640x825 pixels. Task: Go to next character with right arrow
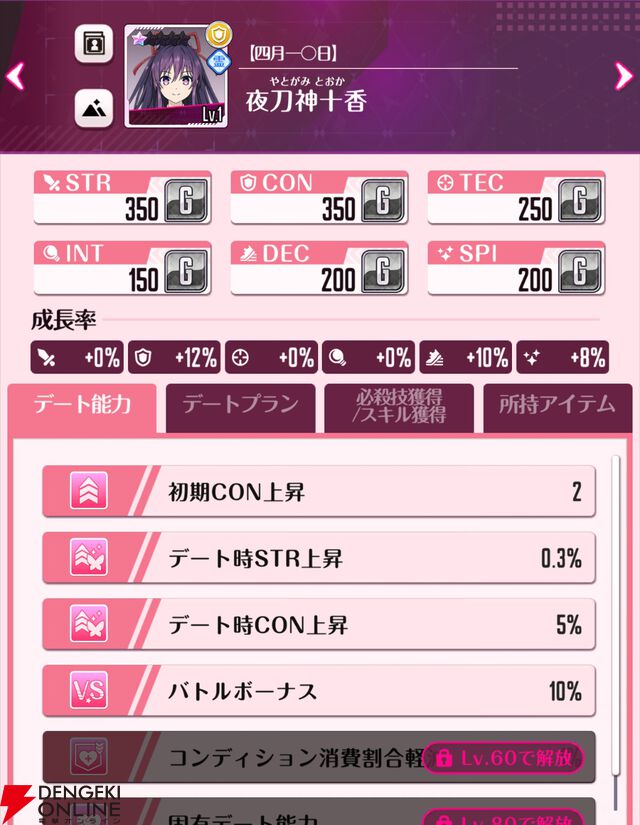click(626, 76)
